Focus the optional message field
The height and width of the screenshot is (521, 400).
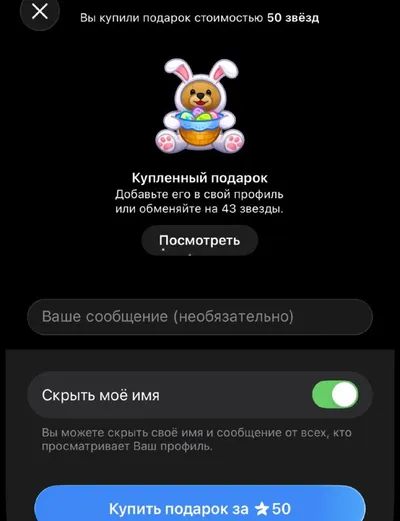[x=200, y=317]
